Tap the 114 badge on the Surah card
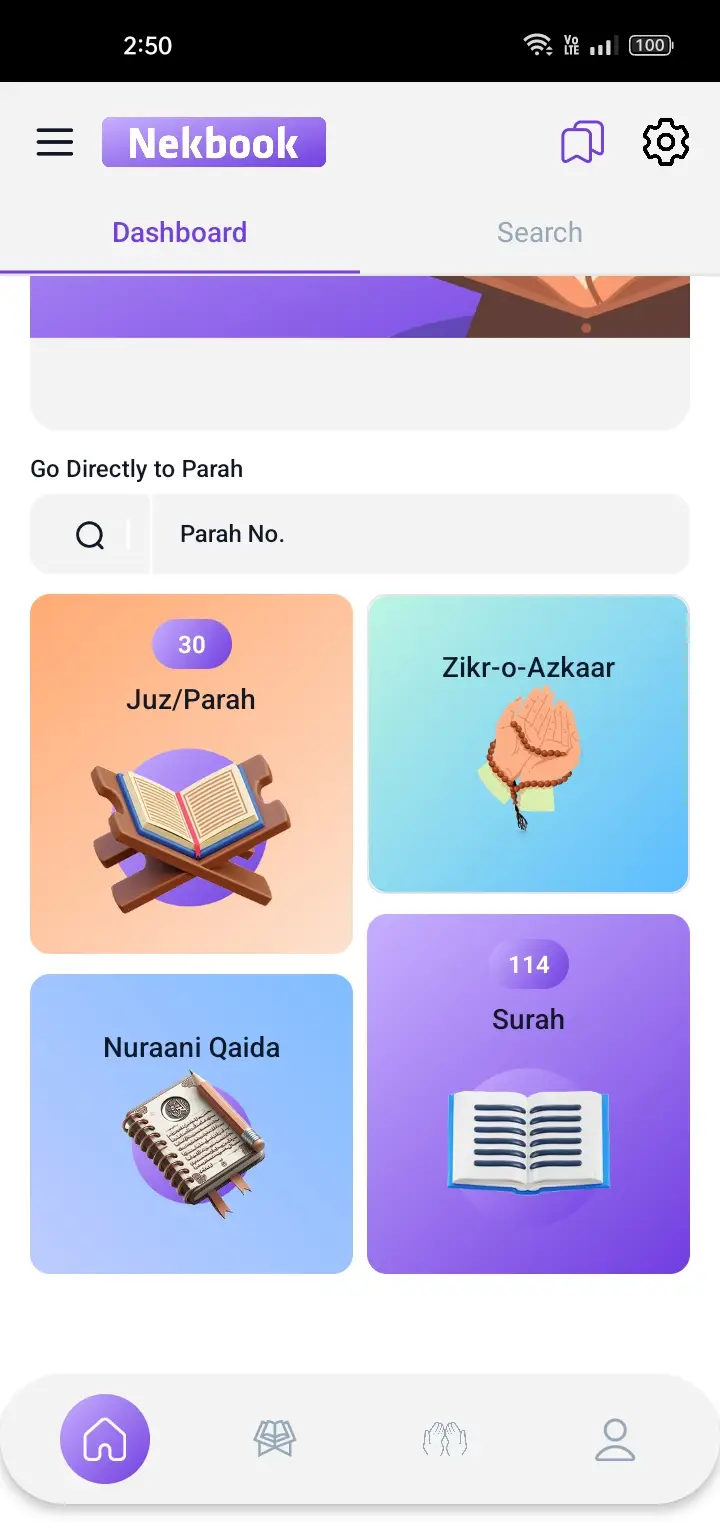 click(x=528, y=964)
